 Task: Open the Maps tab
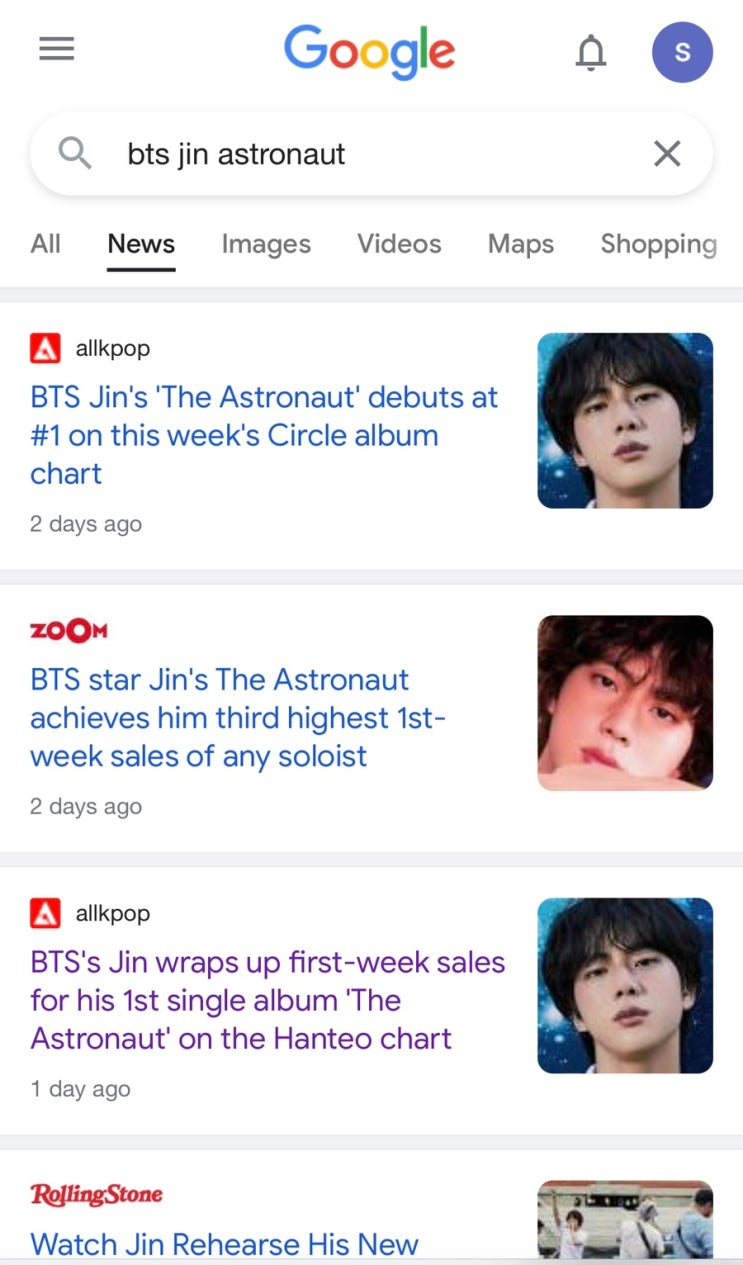point(520,243)
